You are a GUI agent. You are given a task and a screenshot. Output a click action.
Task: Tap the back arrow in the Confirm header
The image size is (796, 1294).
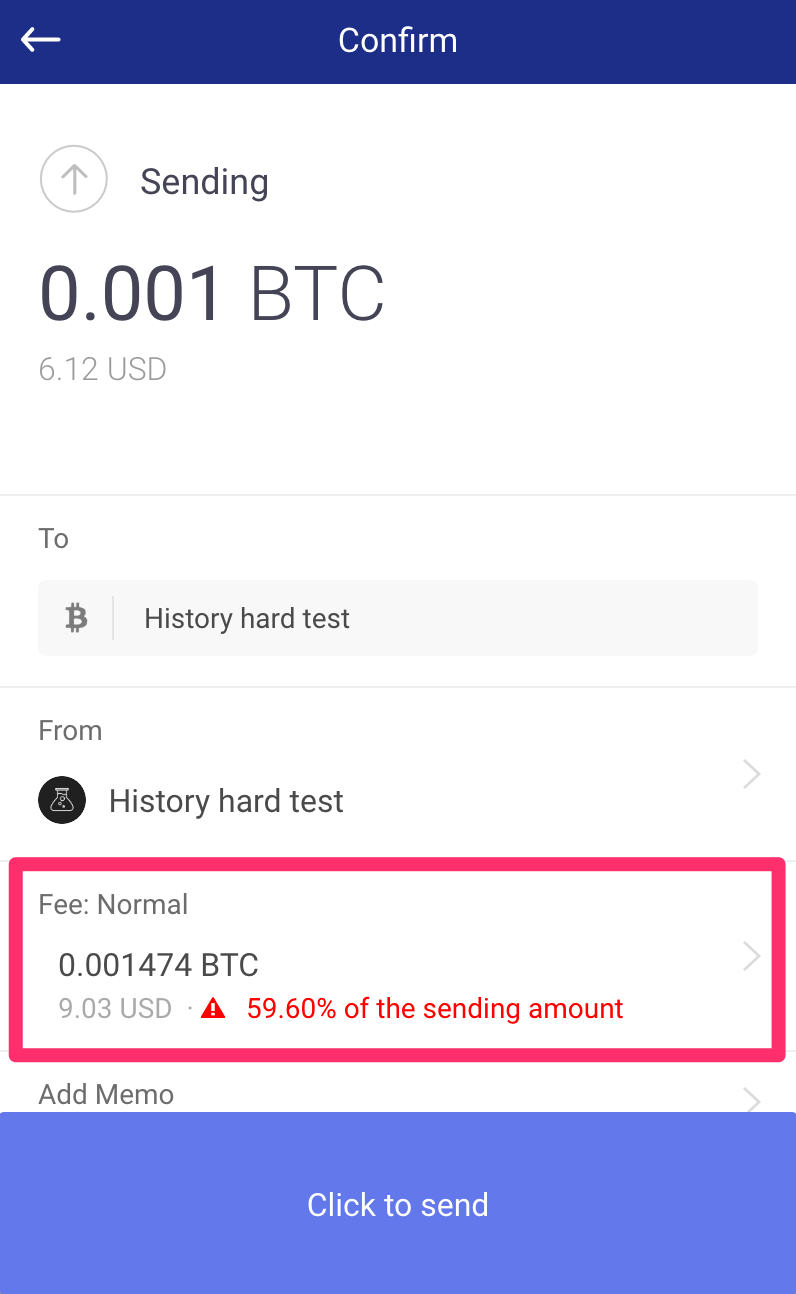[40, 40]
